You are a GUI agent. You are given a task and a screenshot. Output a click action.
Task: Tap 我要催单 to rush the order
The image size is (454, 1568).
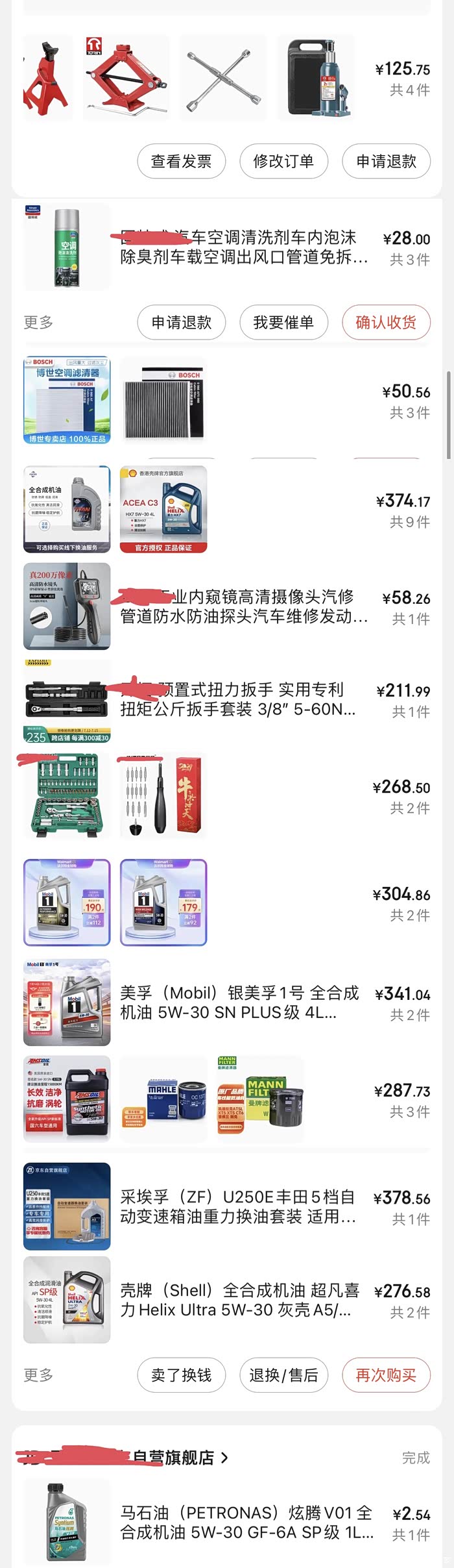point(283,323)
